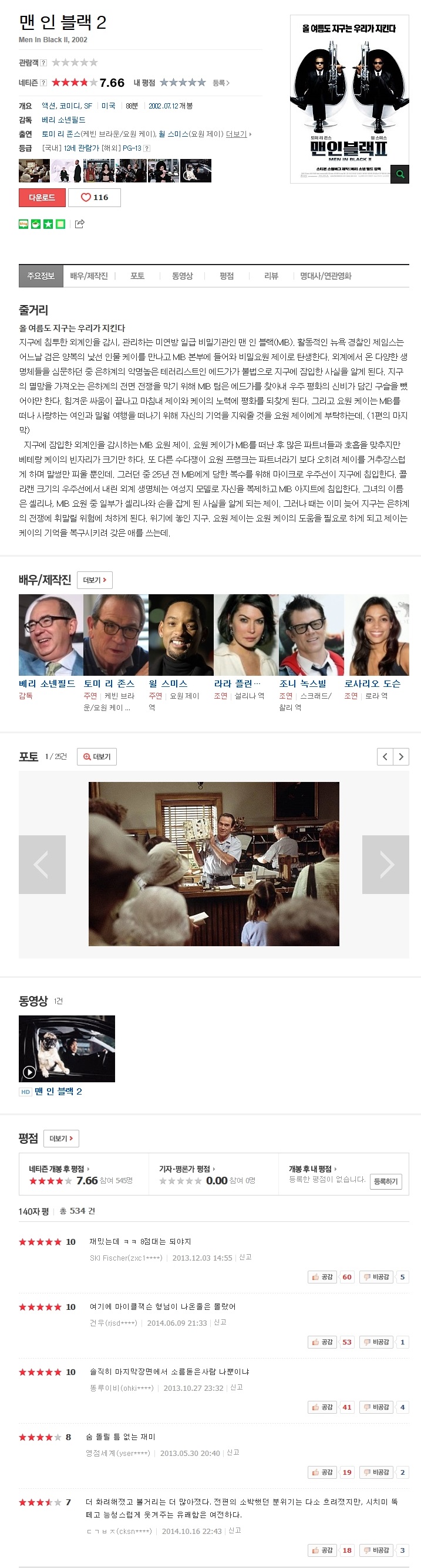This screenshot has height=1568, width=421.
Task: Go to the 평점 tab
Action: coord(227,276)
